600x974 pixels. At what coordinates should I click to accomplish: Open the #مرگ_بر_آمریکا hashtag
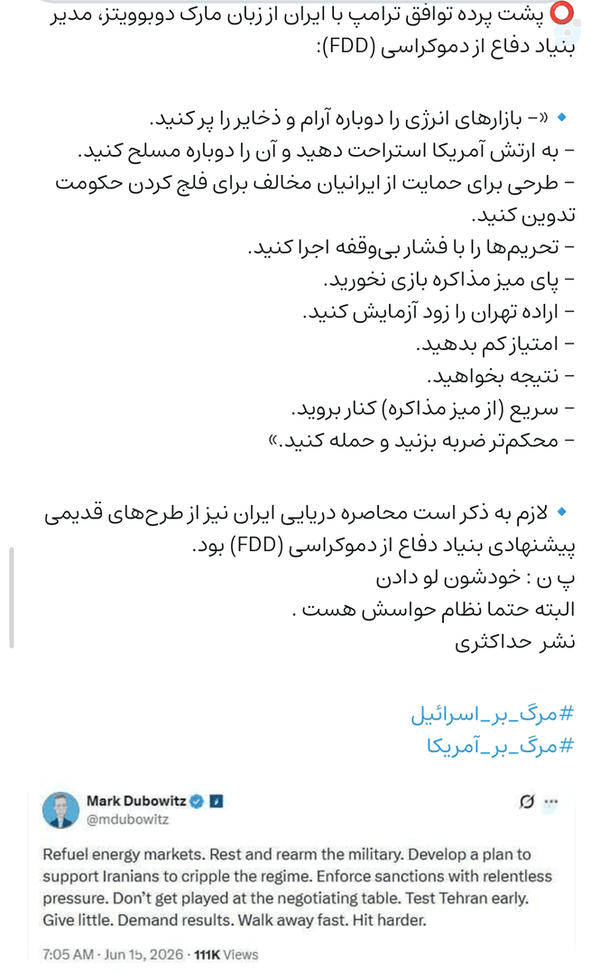[x=500, y=745]
